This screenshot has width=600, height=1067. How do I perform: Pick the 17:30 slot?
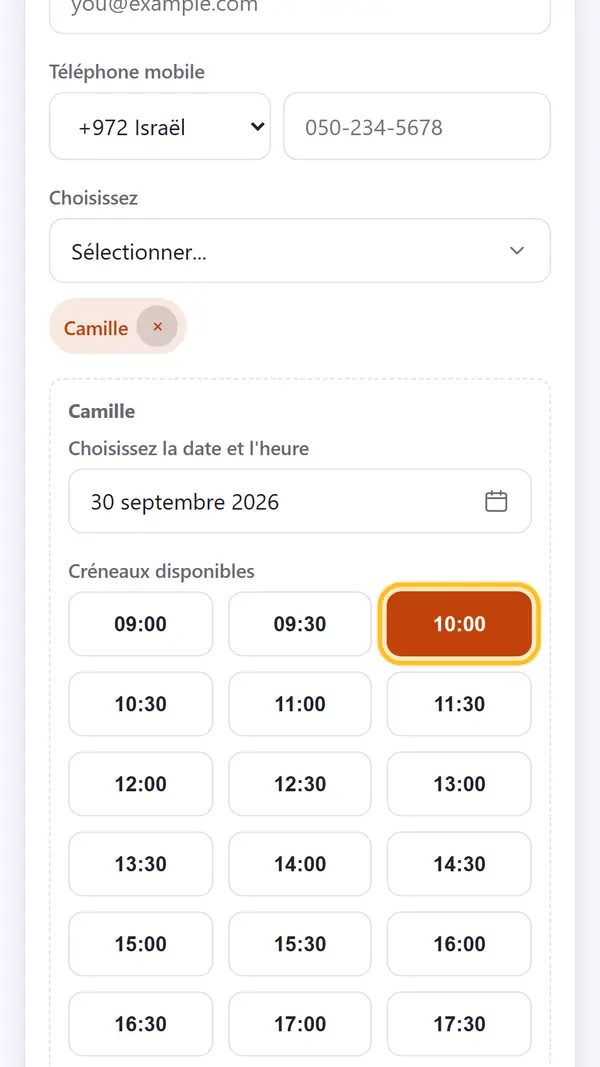click(459, 1024)
